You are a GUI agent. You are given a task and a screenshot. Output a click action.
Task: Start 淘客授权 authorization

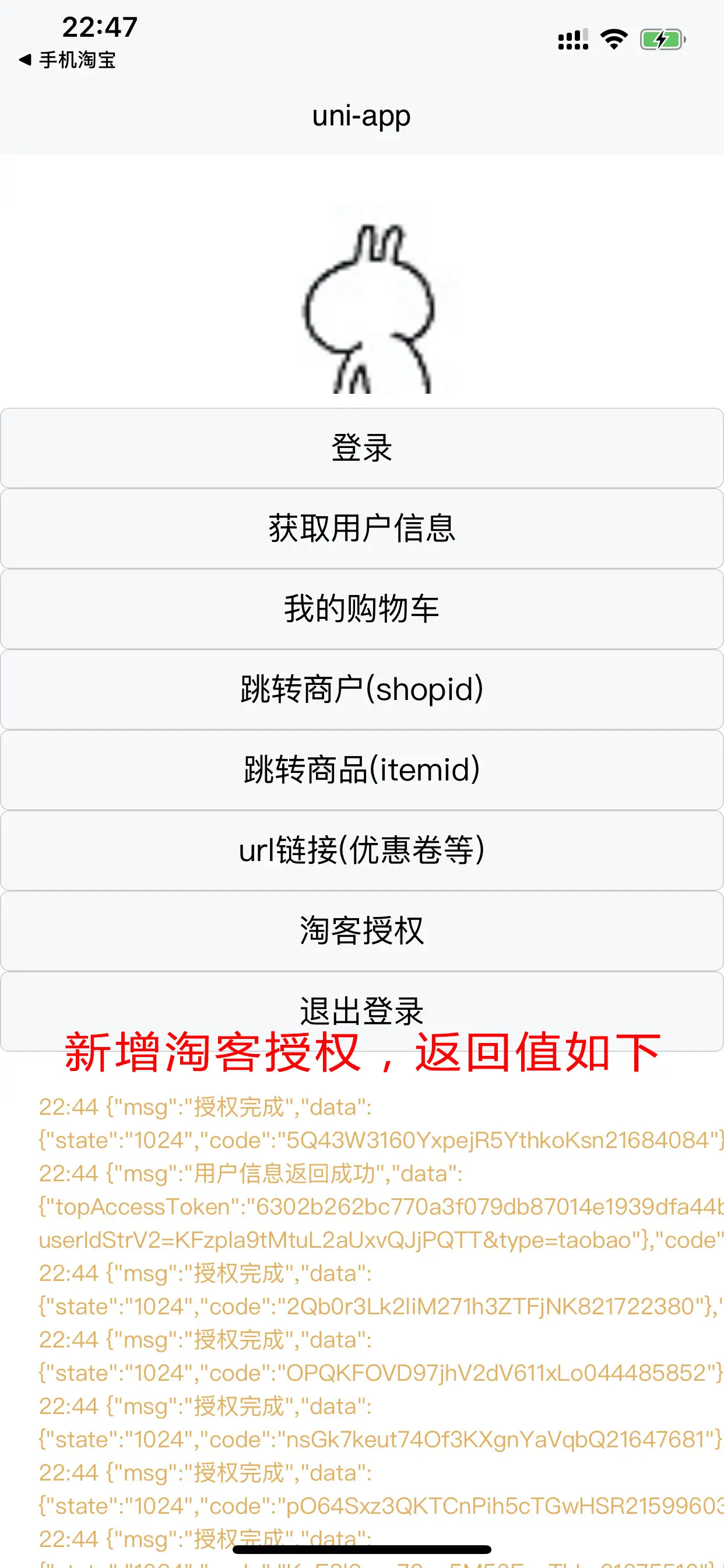(x=361, y=930)
